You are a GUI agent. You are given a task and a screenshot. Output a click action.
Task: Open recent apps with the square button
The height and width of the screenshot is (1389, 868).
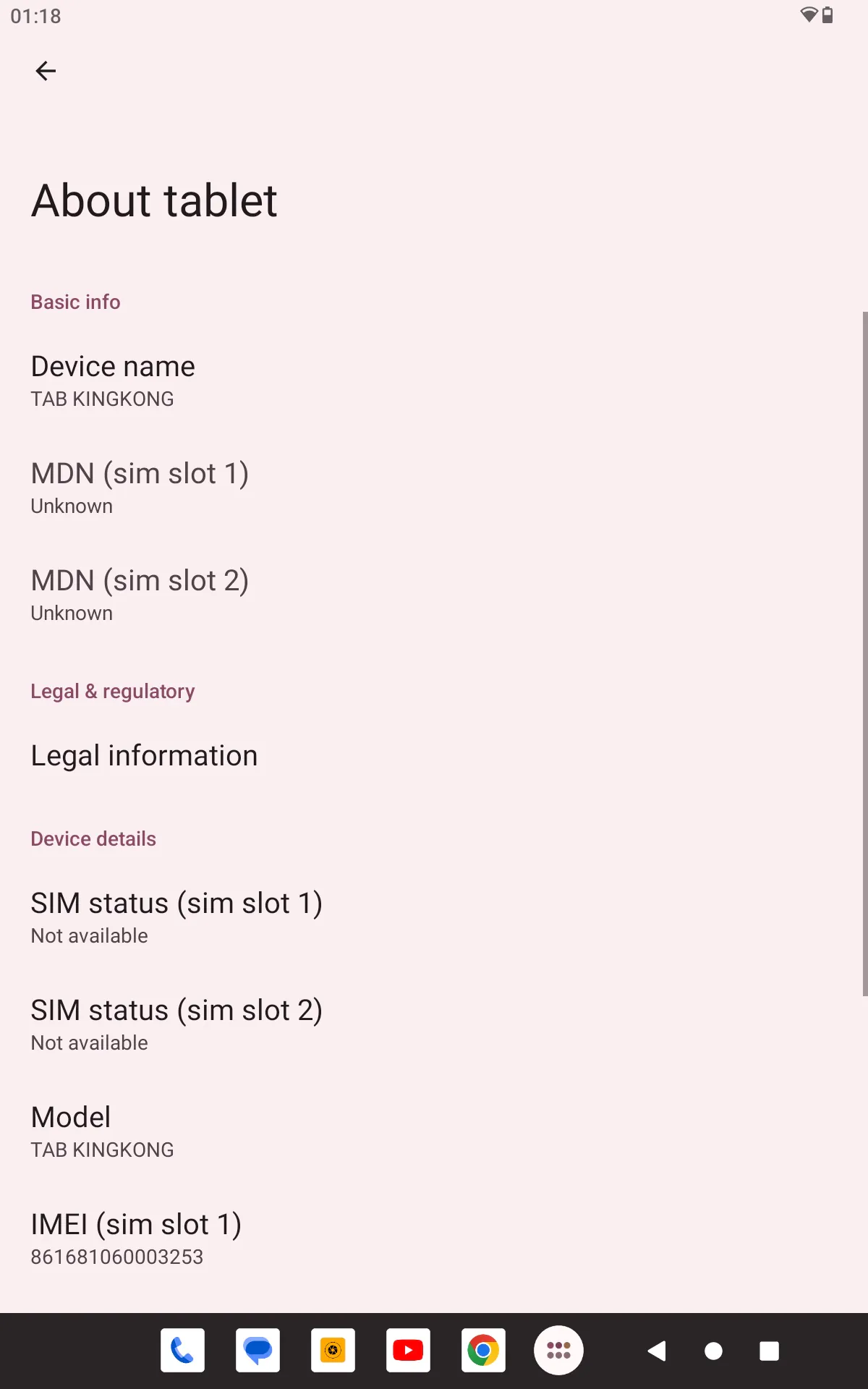click(769, 1351)
